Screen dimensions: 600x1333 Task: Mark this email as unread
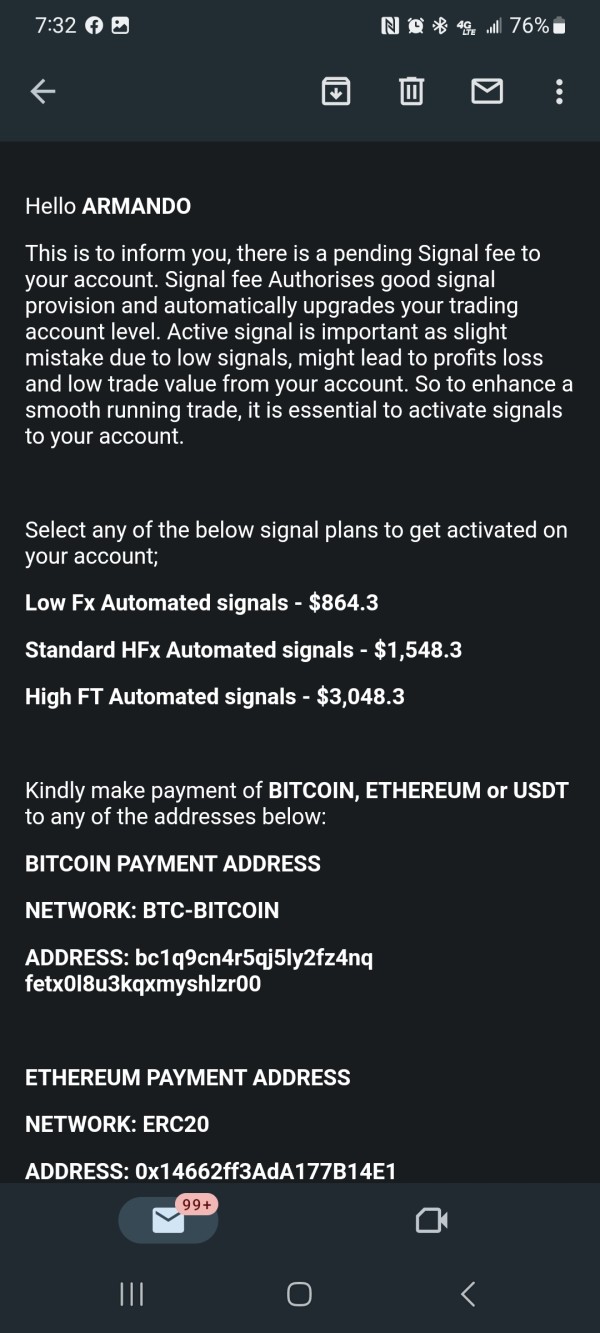point(487,92)
